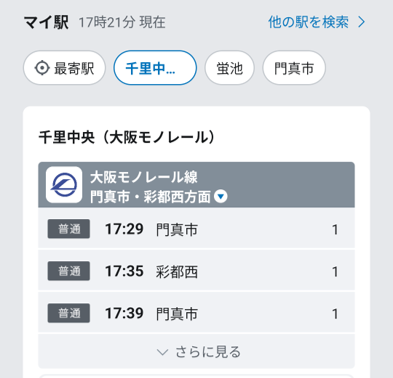Open the 17:35 彩都西 departure
This screenshot has height=378, width=393.
[x=196, y=271]
